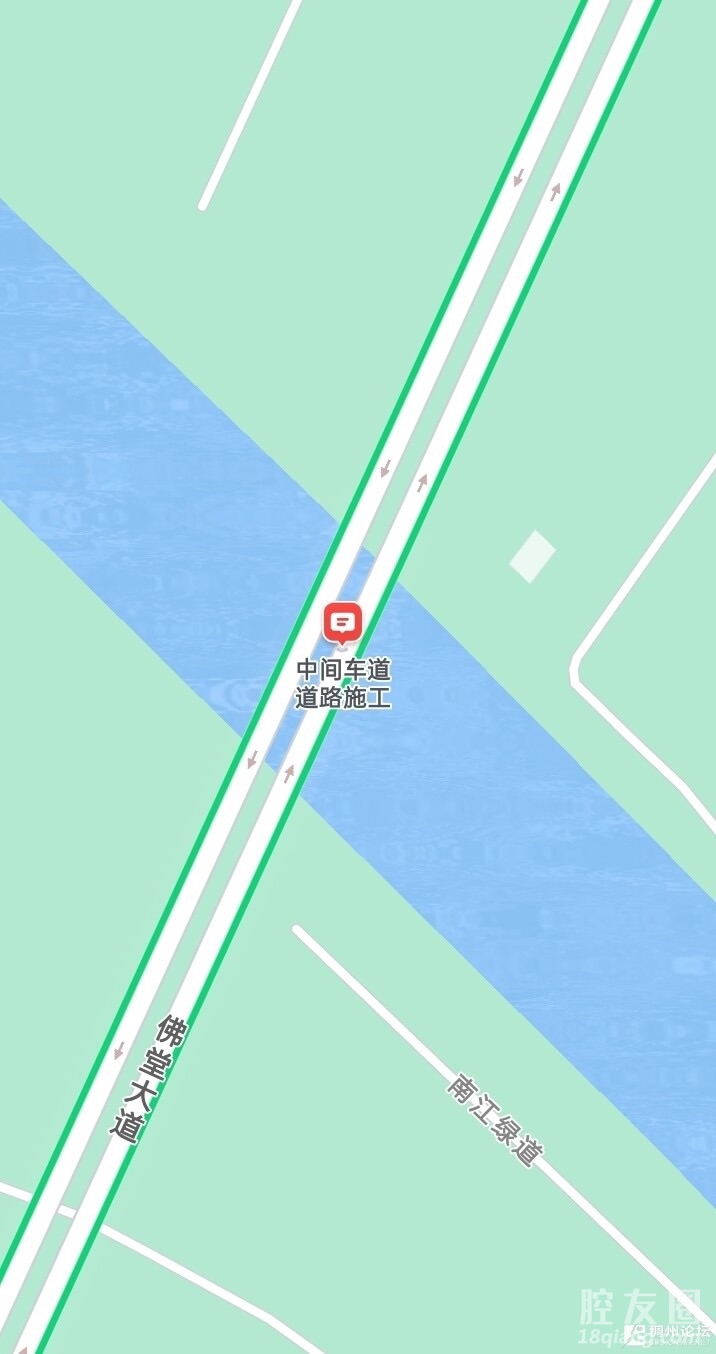The image size is (716, 1354).
Task: Open the red road construction incident marker
Action: tap(342, 624)
